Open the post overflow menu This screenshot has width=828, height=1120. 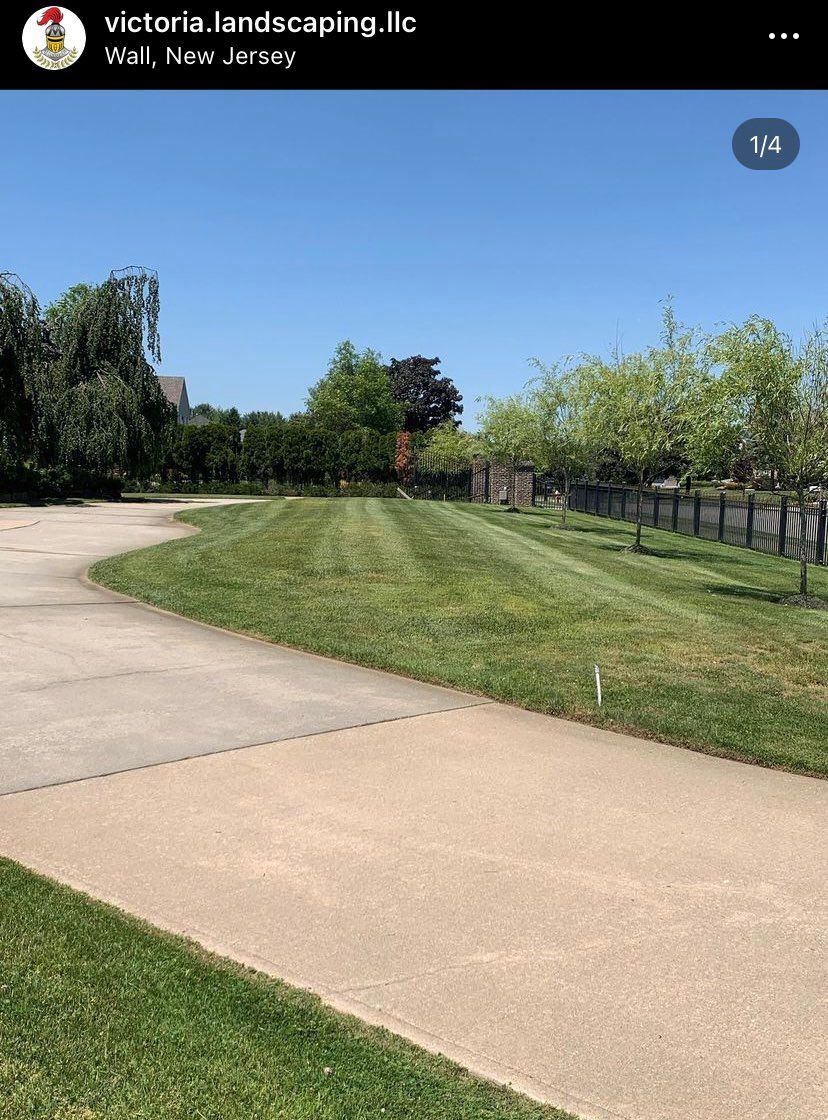[x=783, y=36]
